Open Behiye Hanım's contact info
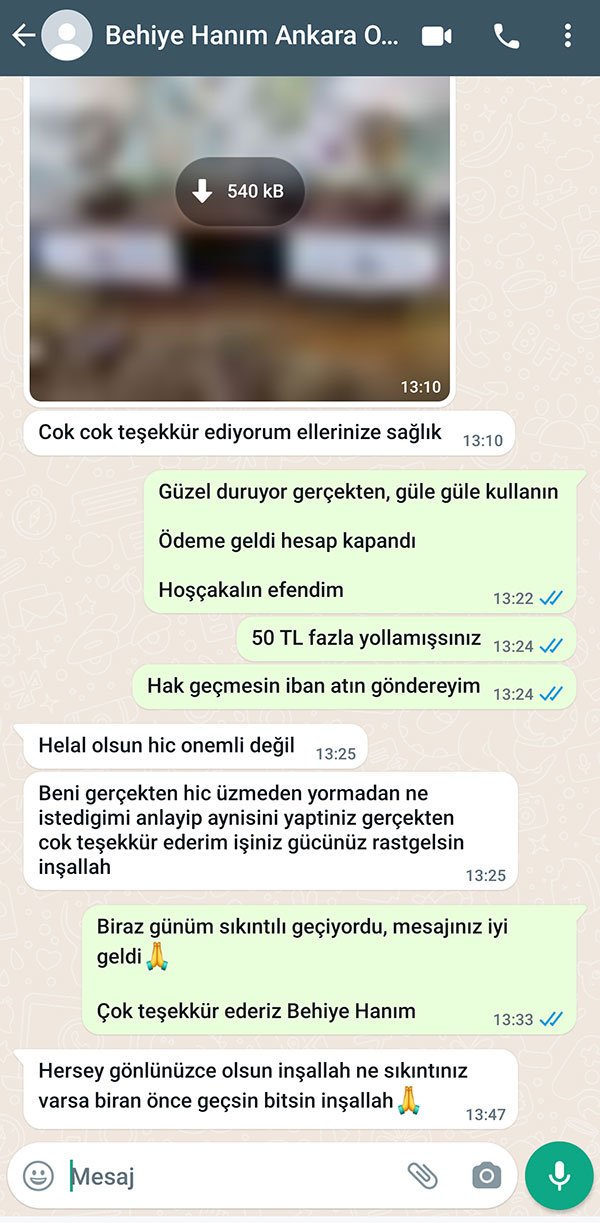Image resolution: width=600 pixels, height=1223 pixels. pyautogui.click(x=250, y=36)
